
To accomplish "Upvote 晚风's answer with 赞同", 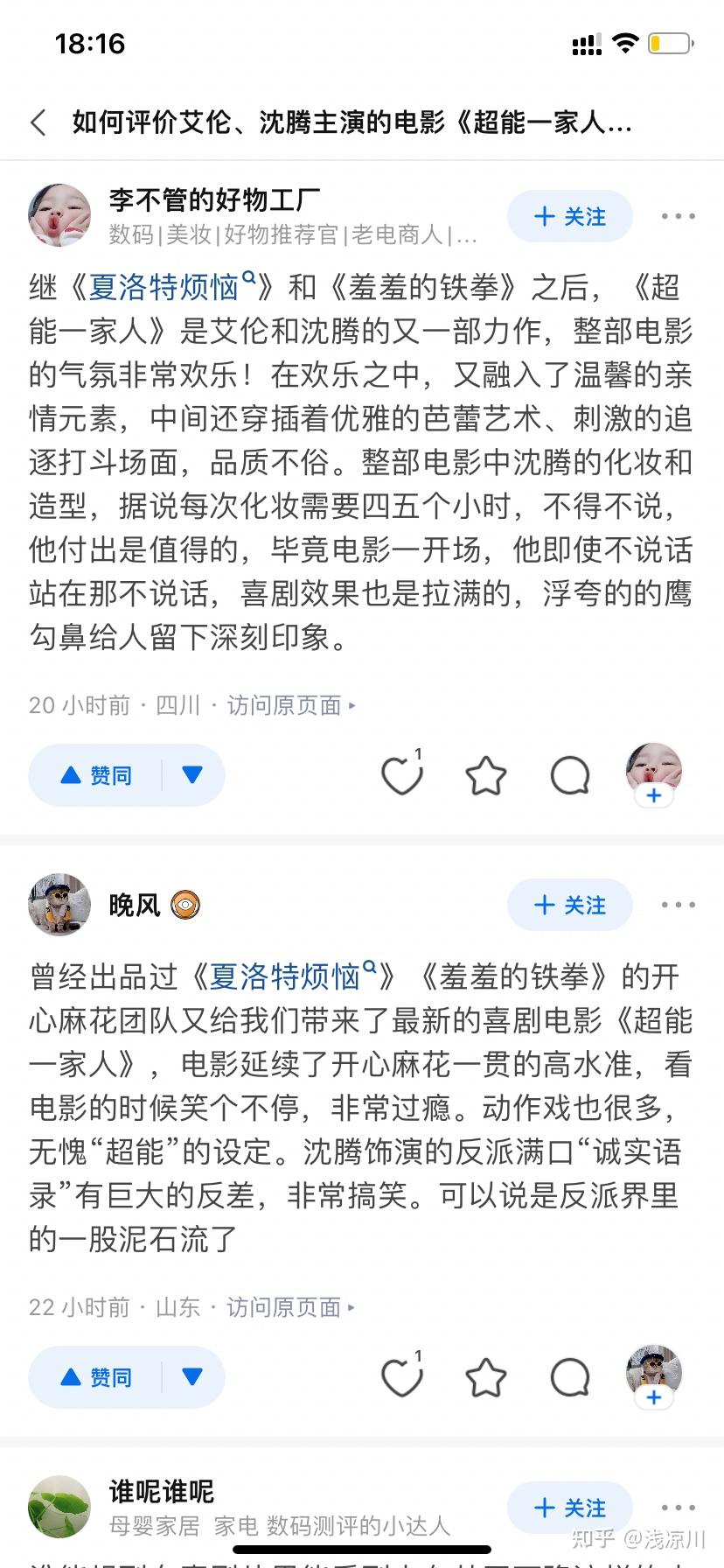I will tap(97, 1377).
